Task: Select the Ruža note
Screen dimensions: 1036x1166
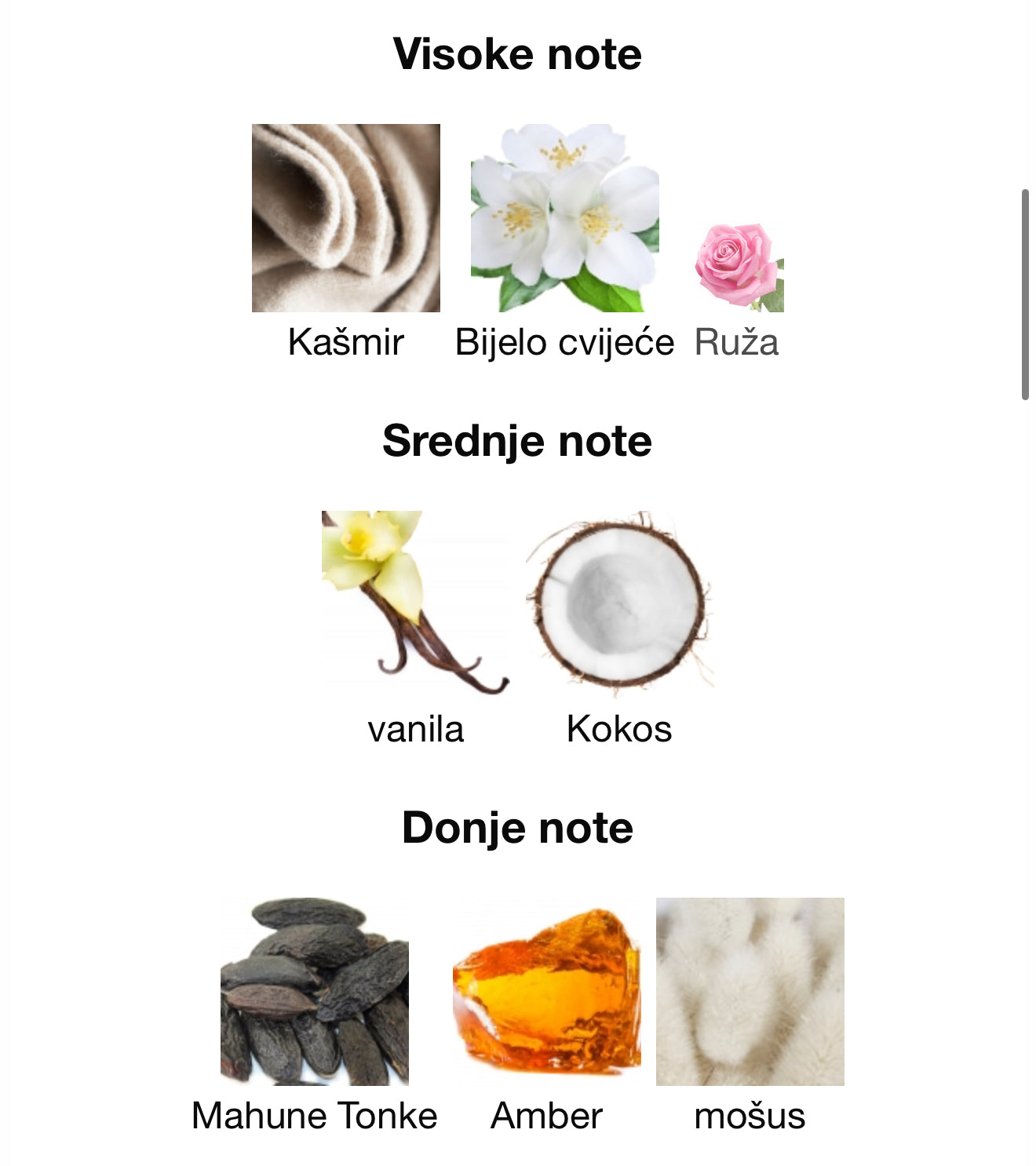Action: pos(739,268)
